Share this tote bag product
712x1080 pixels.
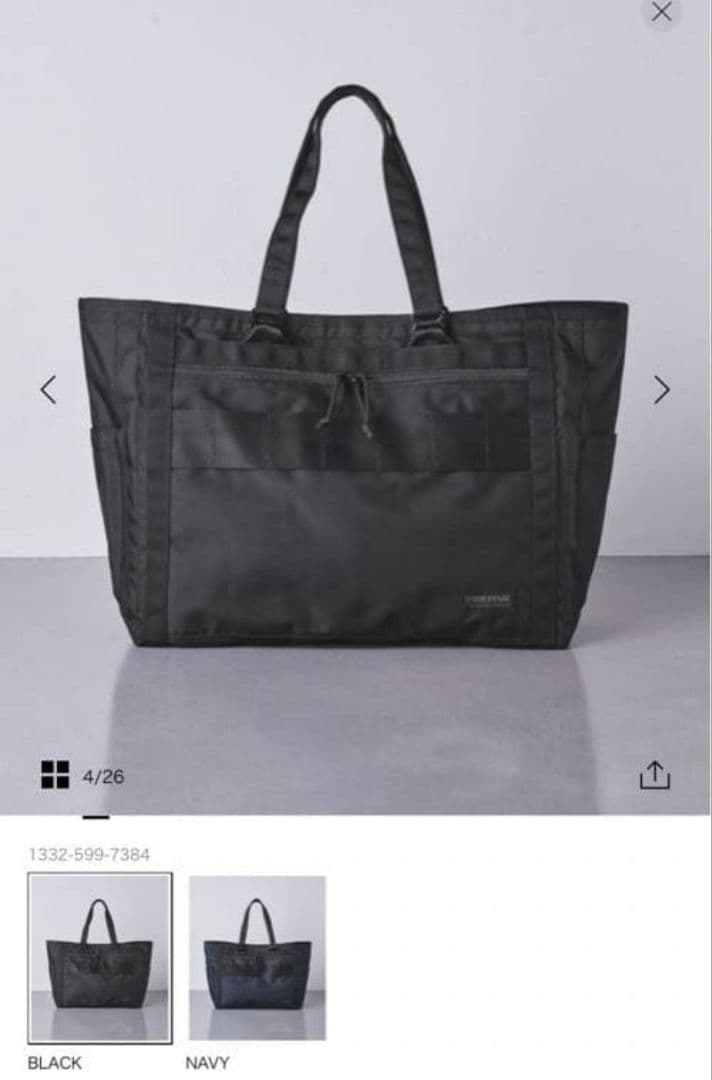654,775
